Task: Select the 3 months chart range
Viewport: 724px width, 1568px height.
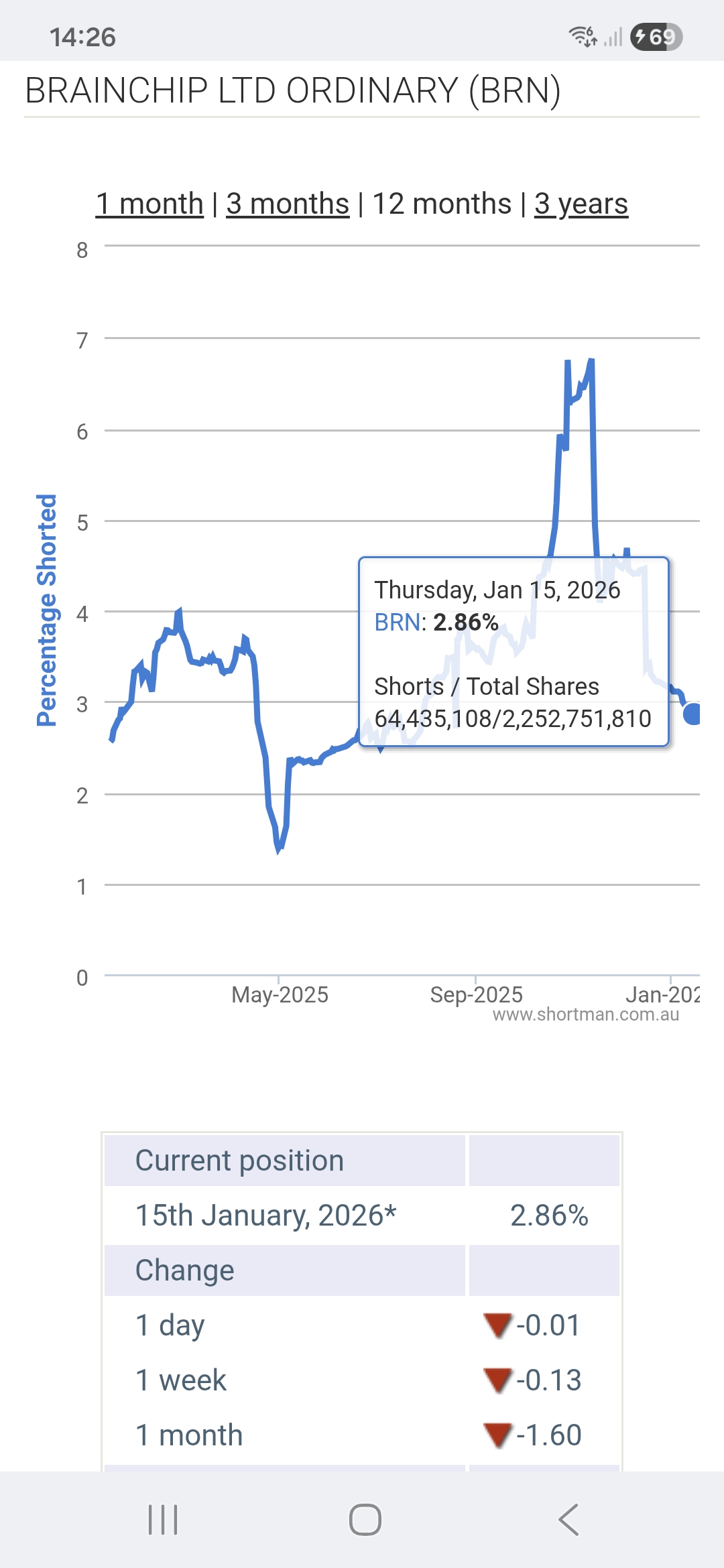Action: point(288,204)
